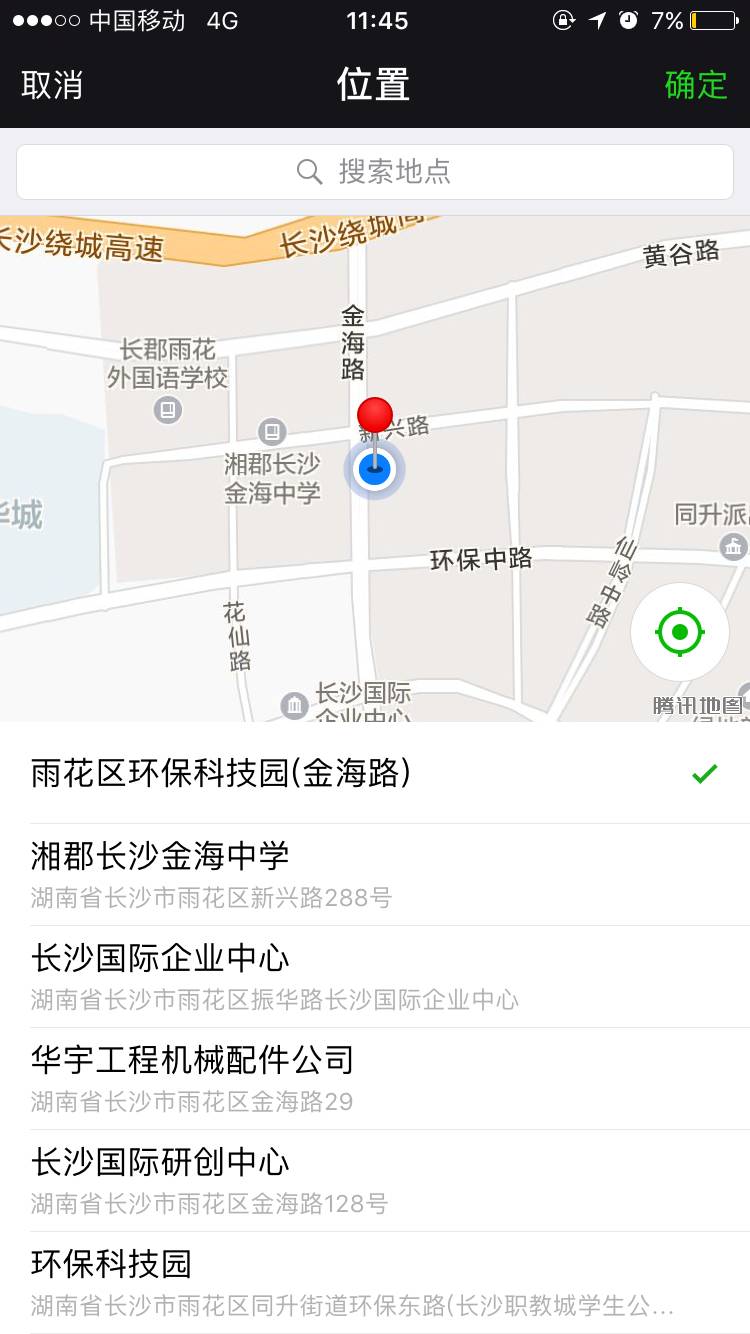Recenter map on current location
750x1334 pixels.
tap(680, 632)
